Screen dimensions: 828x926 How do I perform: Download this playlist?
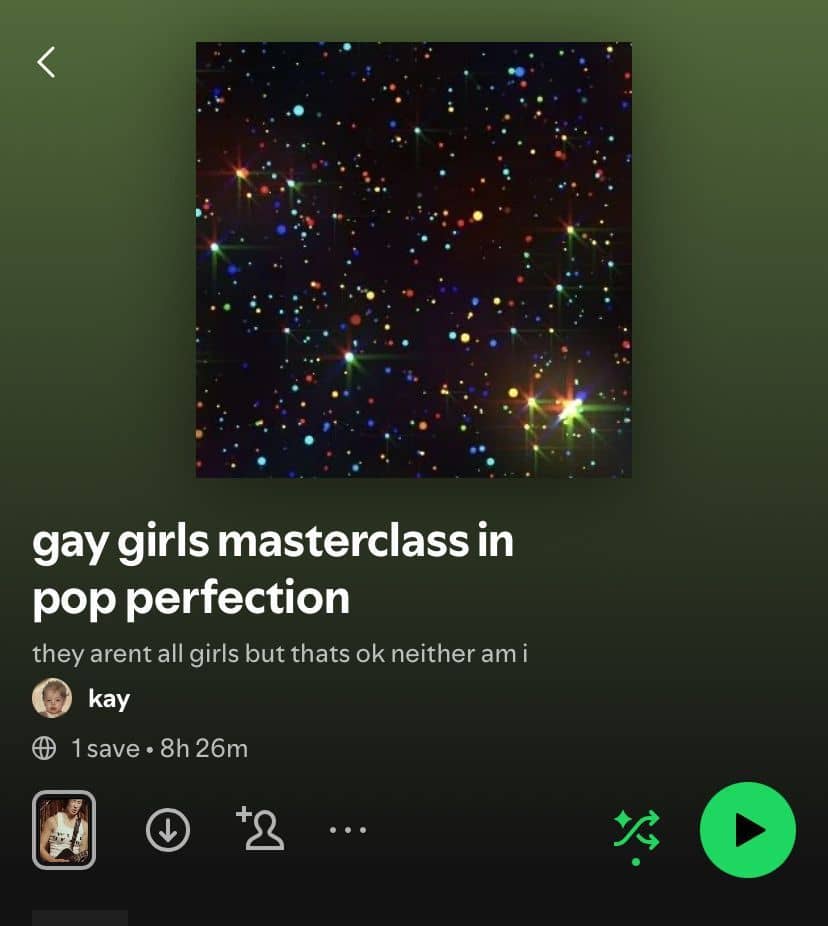coord(168,829)
